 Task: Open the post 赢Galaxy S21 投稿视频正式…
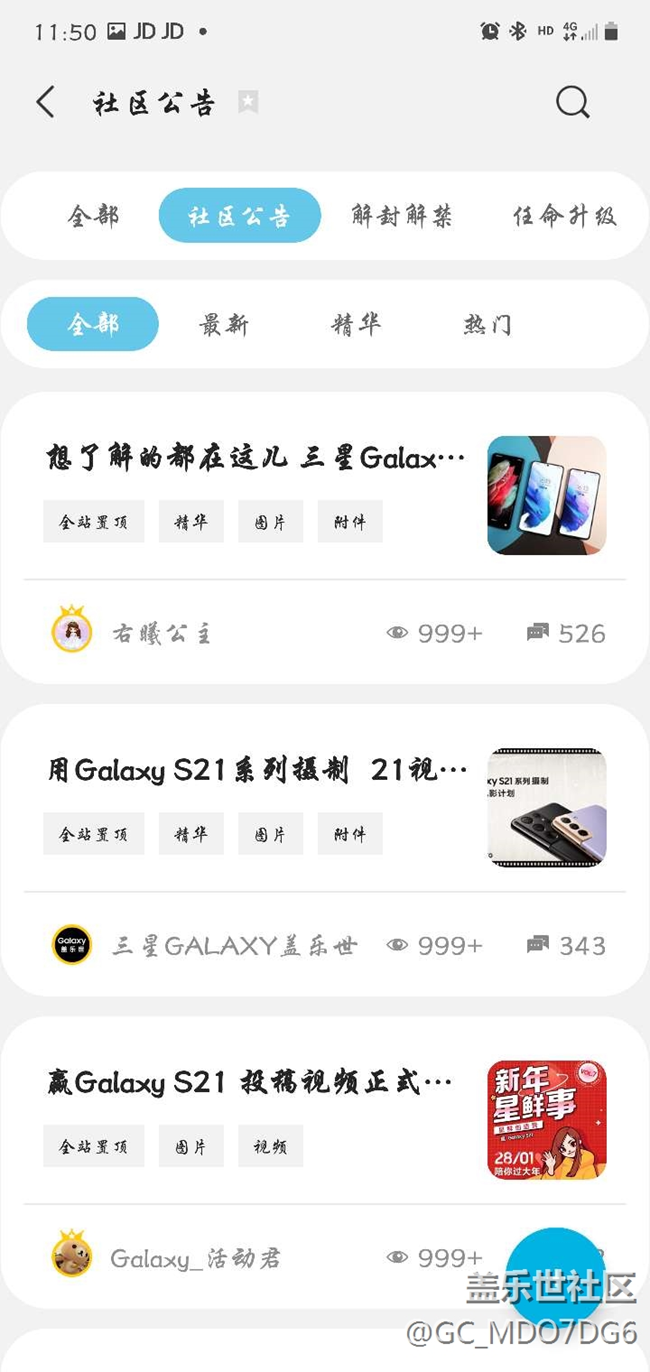[x=250, y=1082]
